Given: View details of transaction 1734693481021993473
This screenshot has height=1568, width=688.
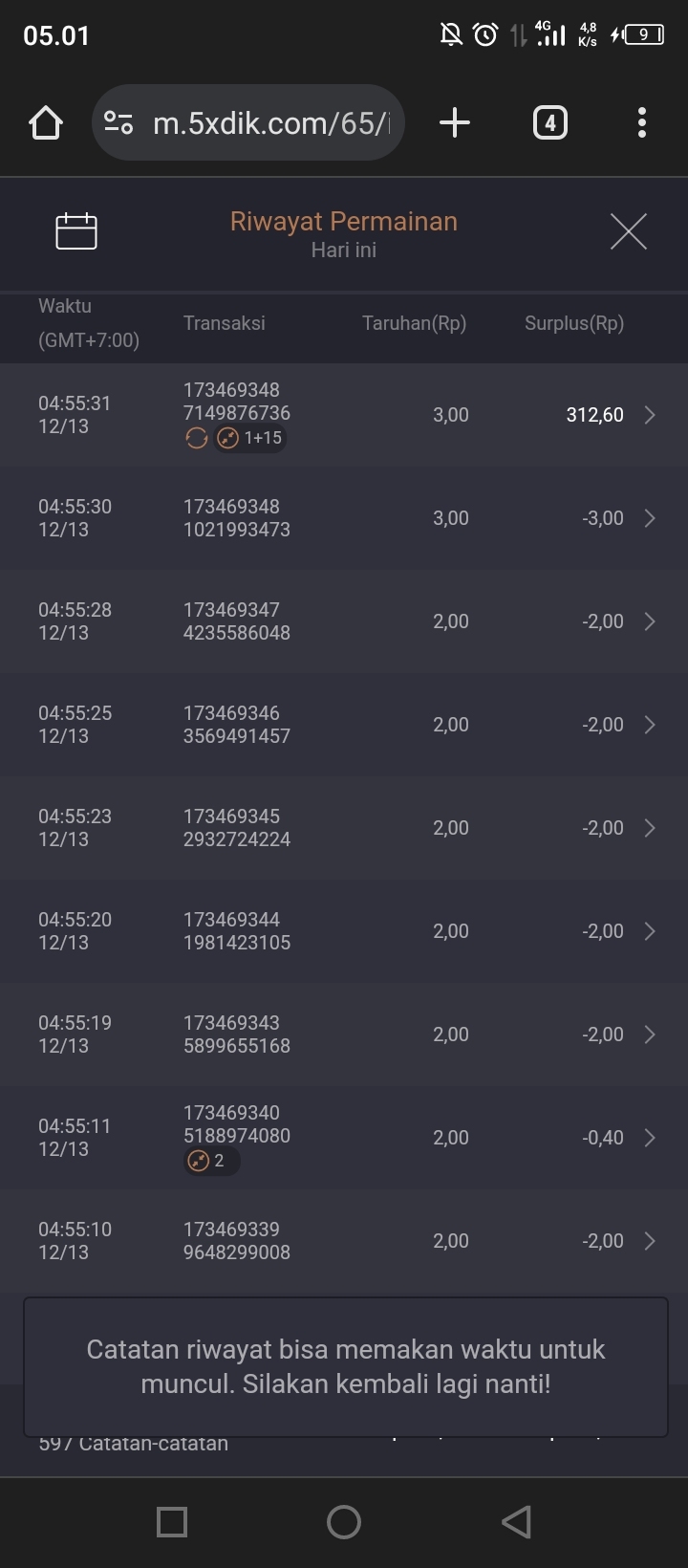Looking at the screenshot, I should [344, 518].
